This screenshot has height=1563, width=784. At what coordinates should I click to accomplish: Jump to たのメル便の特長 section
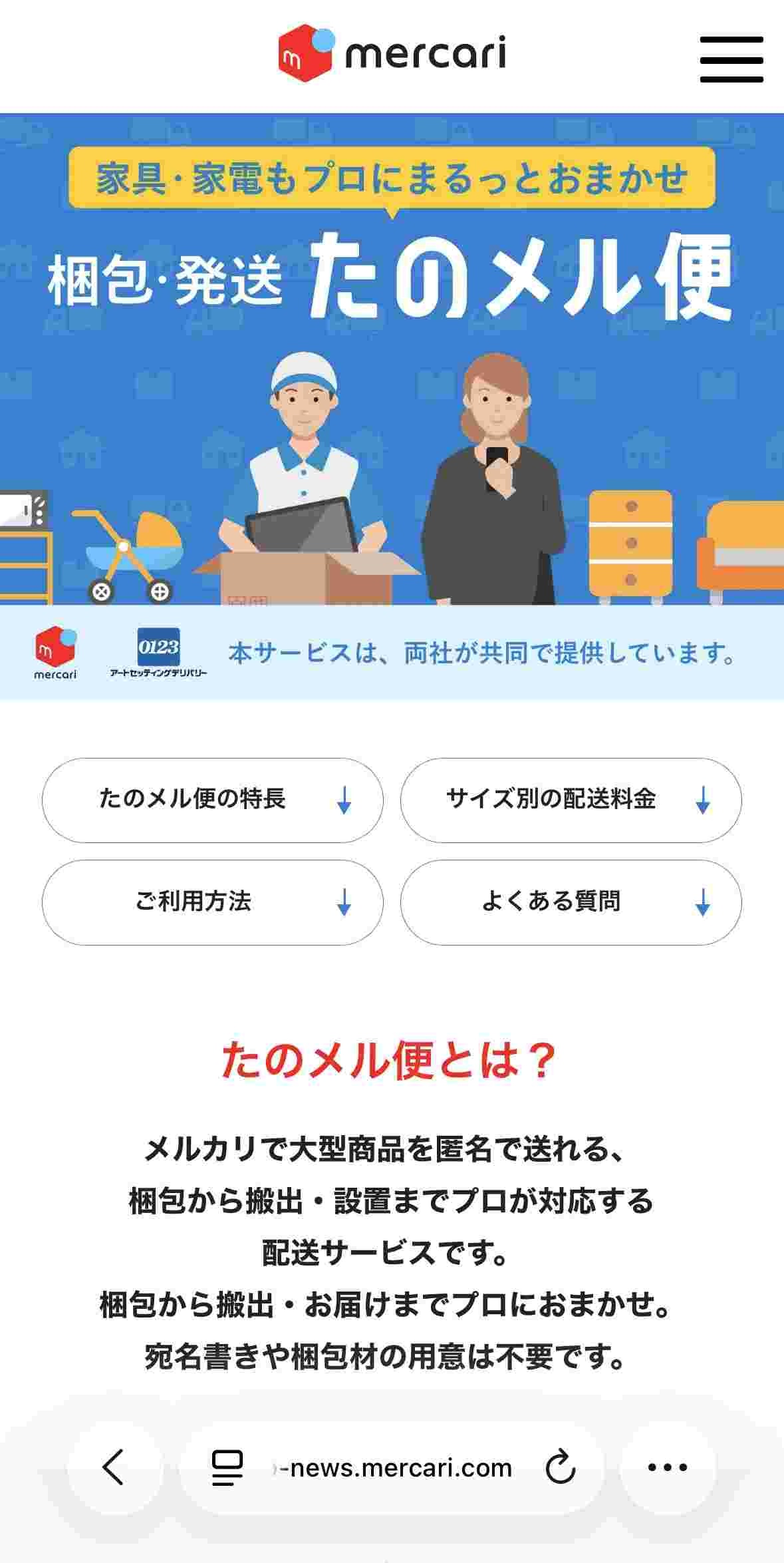point(212,800)
